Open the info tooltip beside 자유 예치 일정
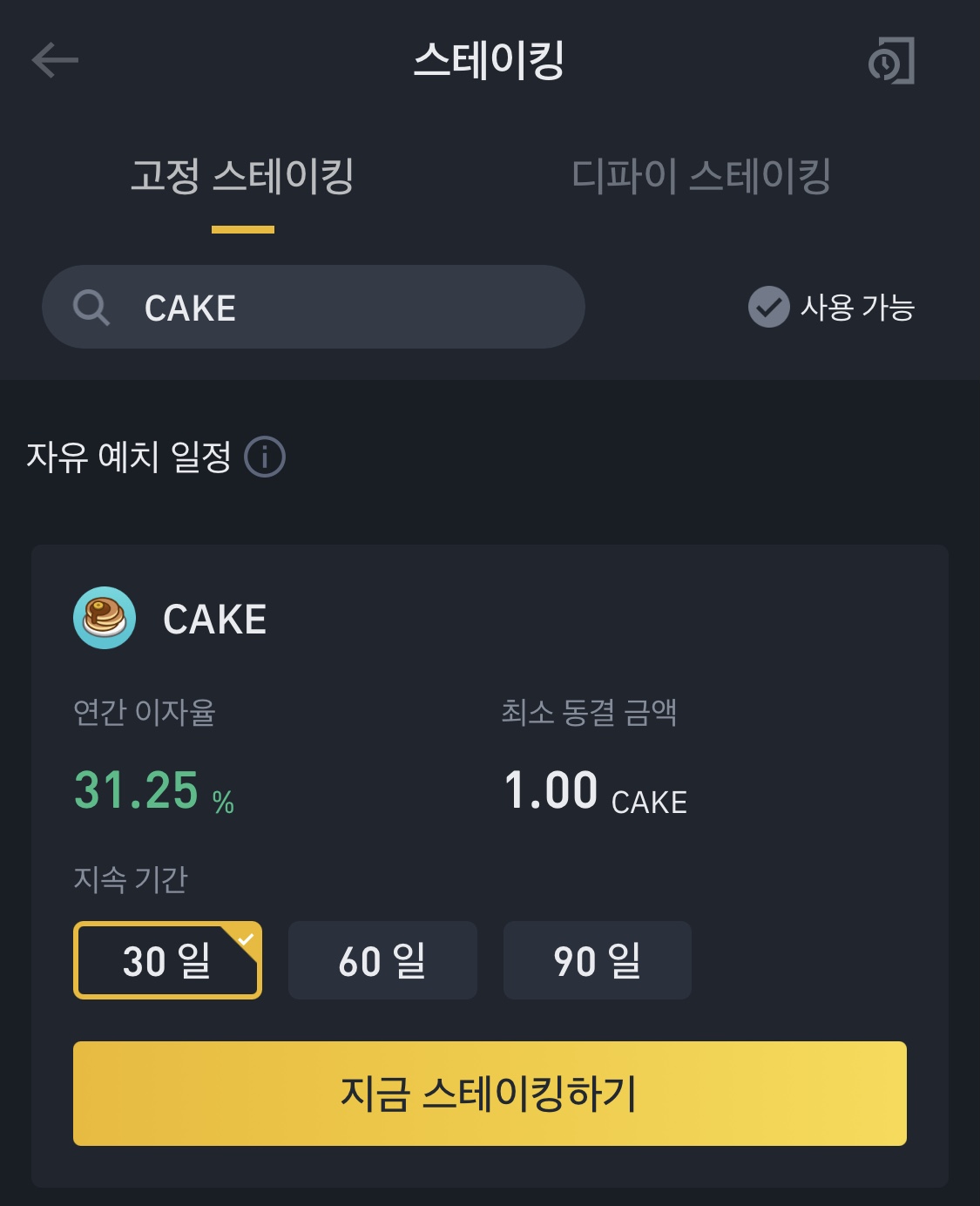Image resolution: width=980 pixels, height=1206 pixels. [264, 455]
